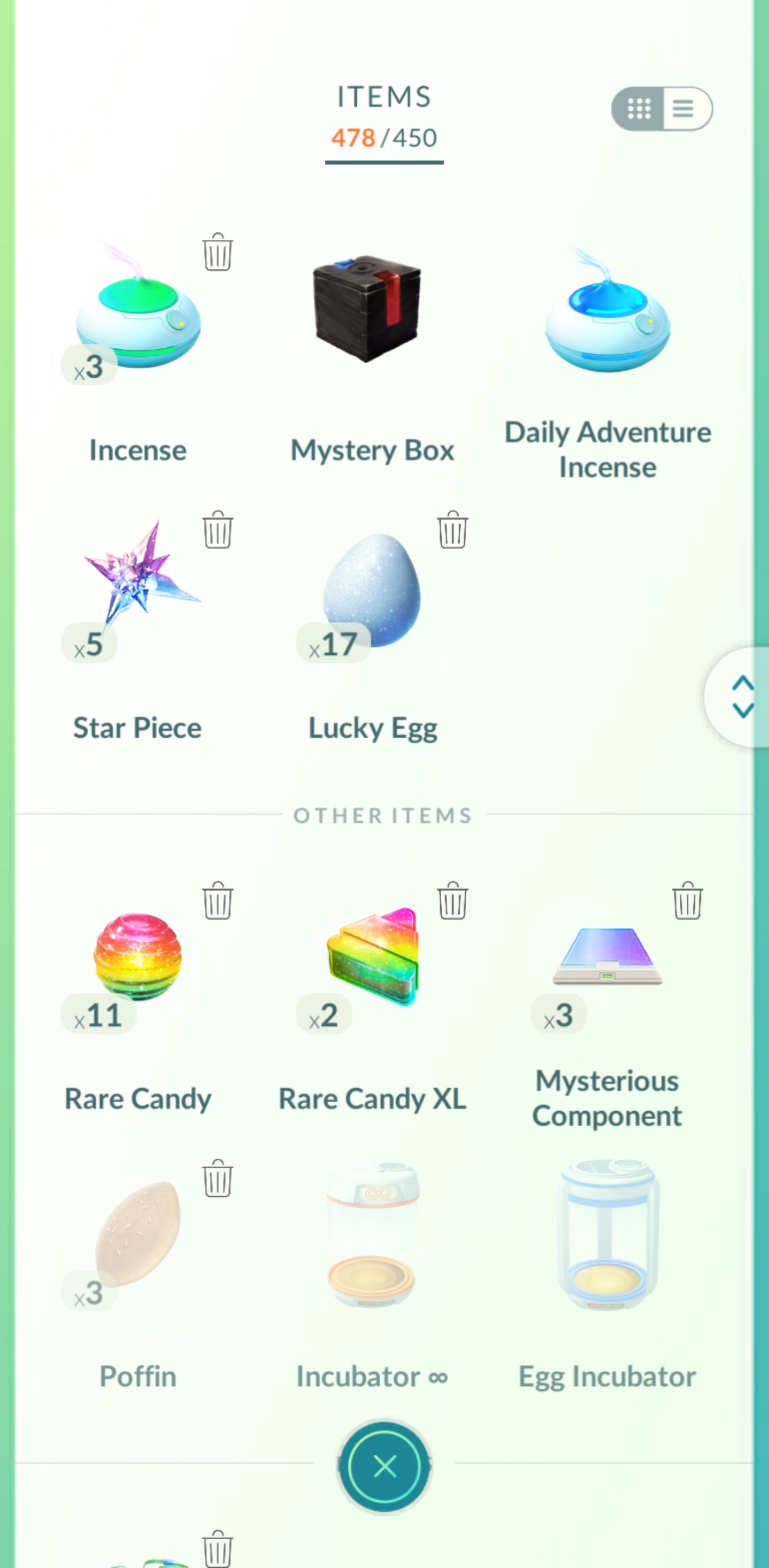Tap the Star Piece trash icon
769x1568 pixels.
click(x=217, y=530)
